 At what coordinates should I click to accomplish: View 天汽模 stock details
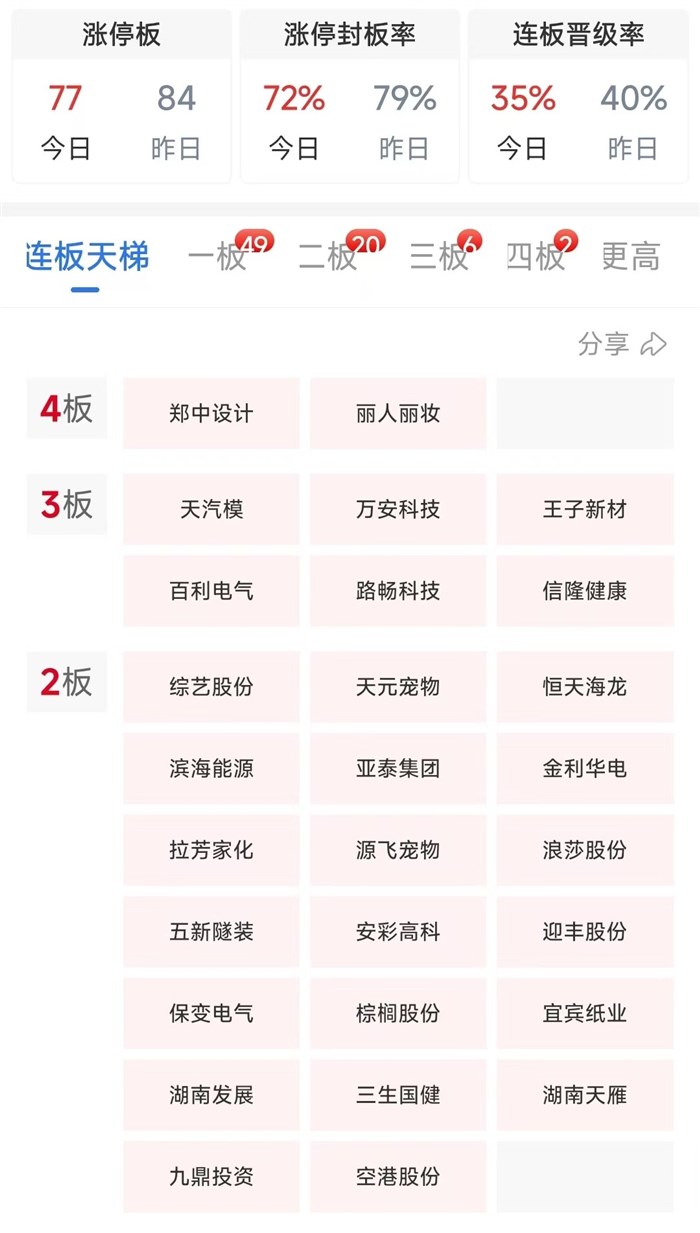pyautogui.click(x=211, y=510)
